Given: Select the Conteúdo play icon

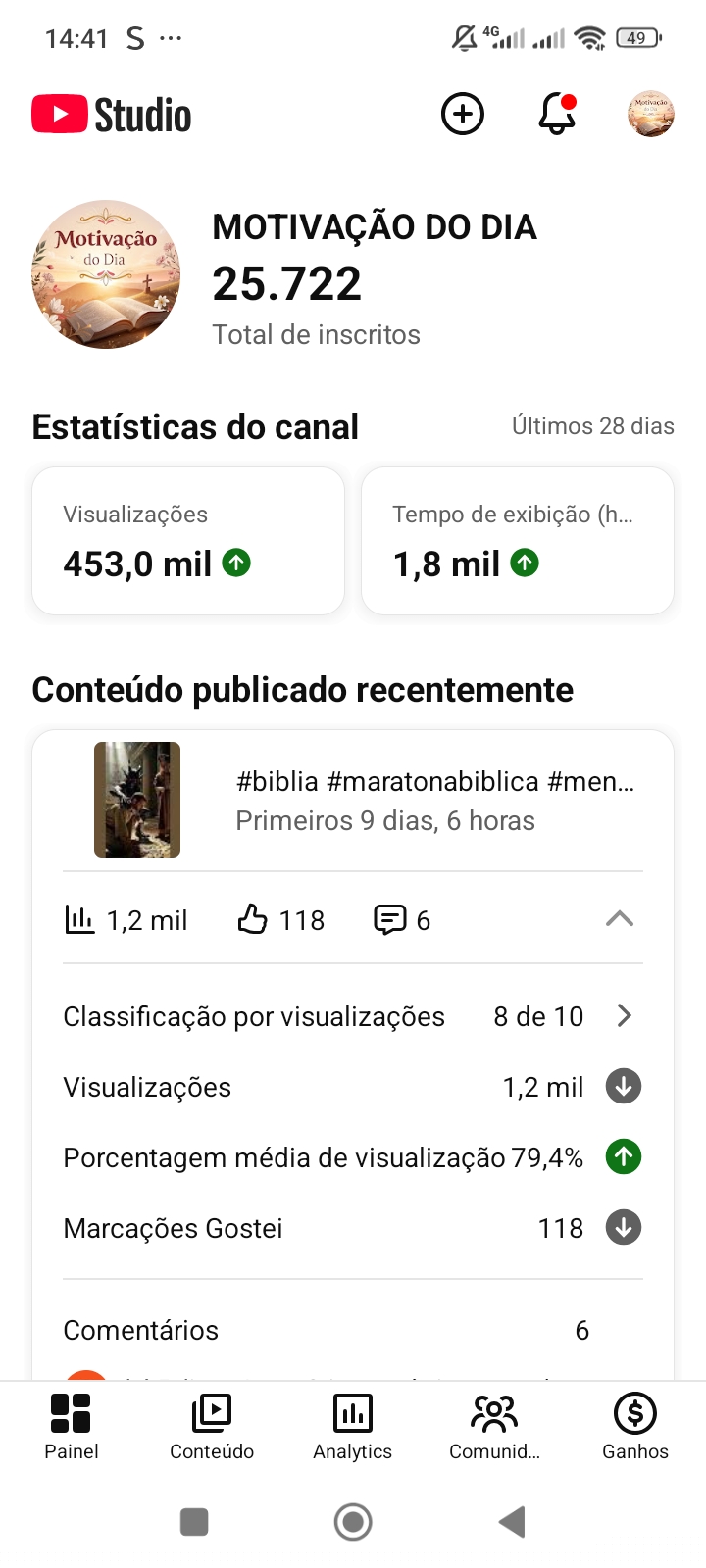Looking at the screenshot, I should (211, 1414).
